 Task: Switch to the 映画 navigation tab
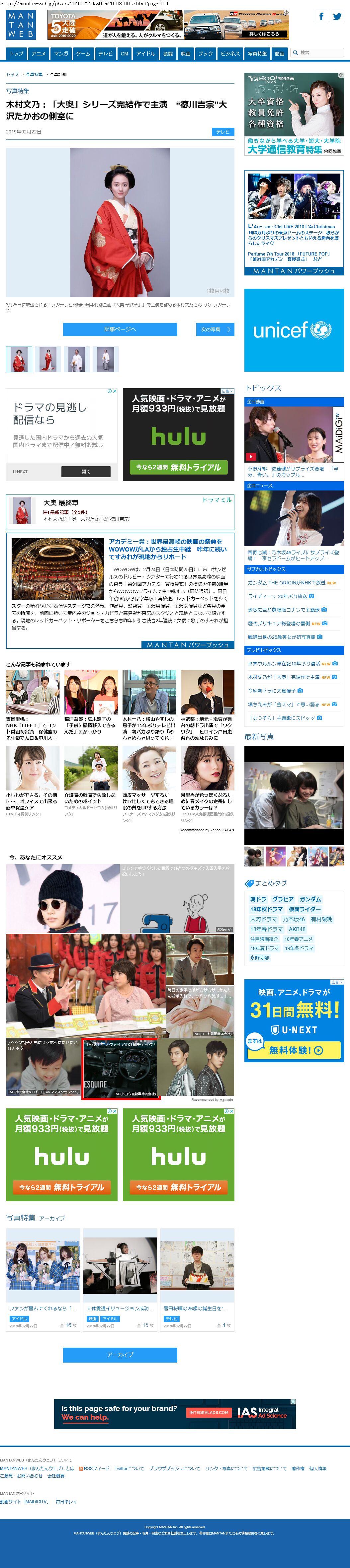(x=185, y=53)
